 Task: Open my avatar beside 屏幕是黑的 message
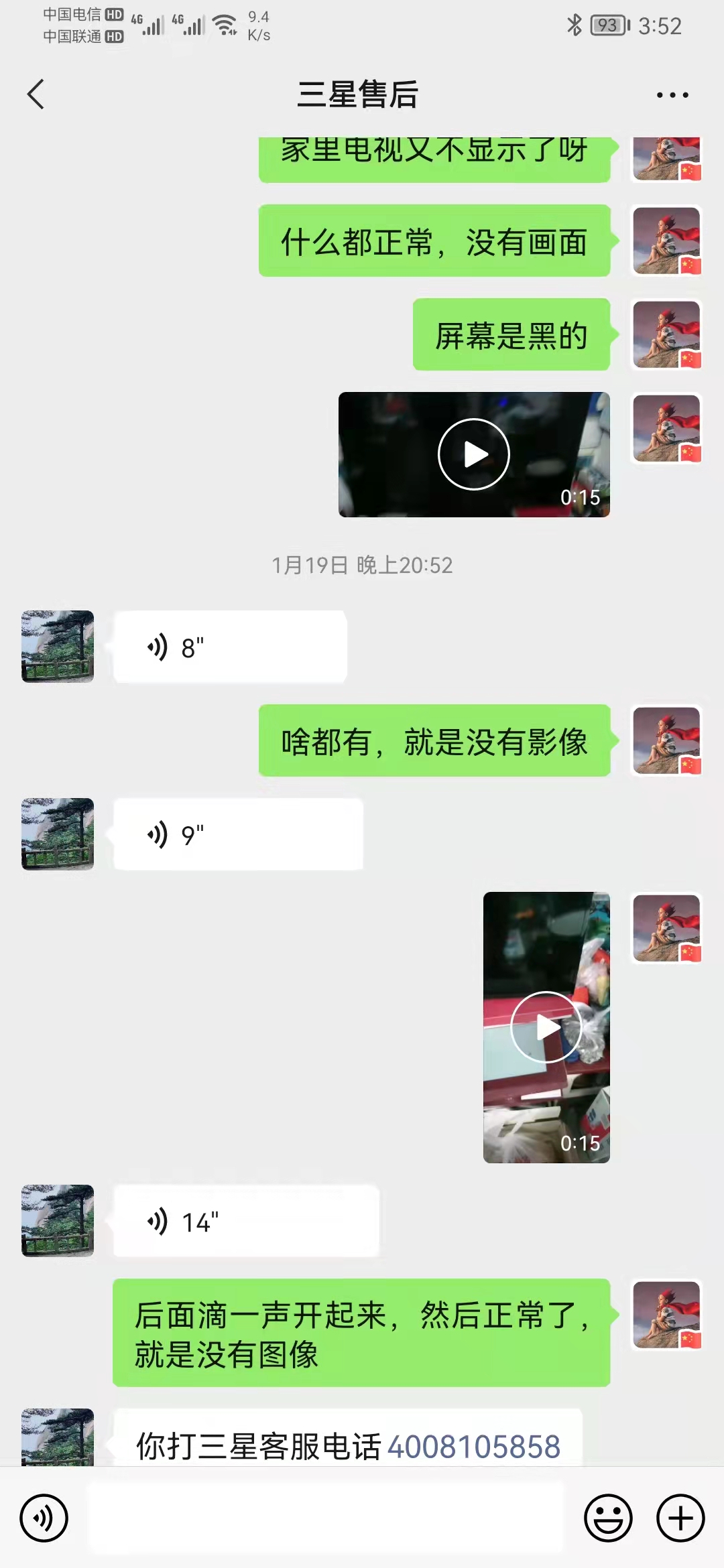(666, 334)
